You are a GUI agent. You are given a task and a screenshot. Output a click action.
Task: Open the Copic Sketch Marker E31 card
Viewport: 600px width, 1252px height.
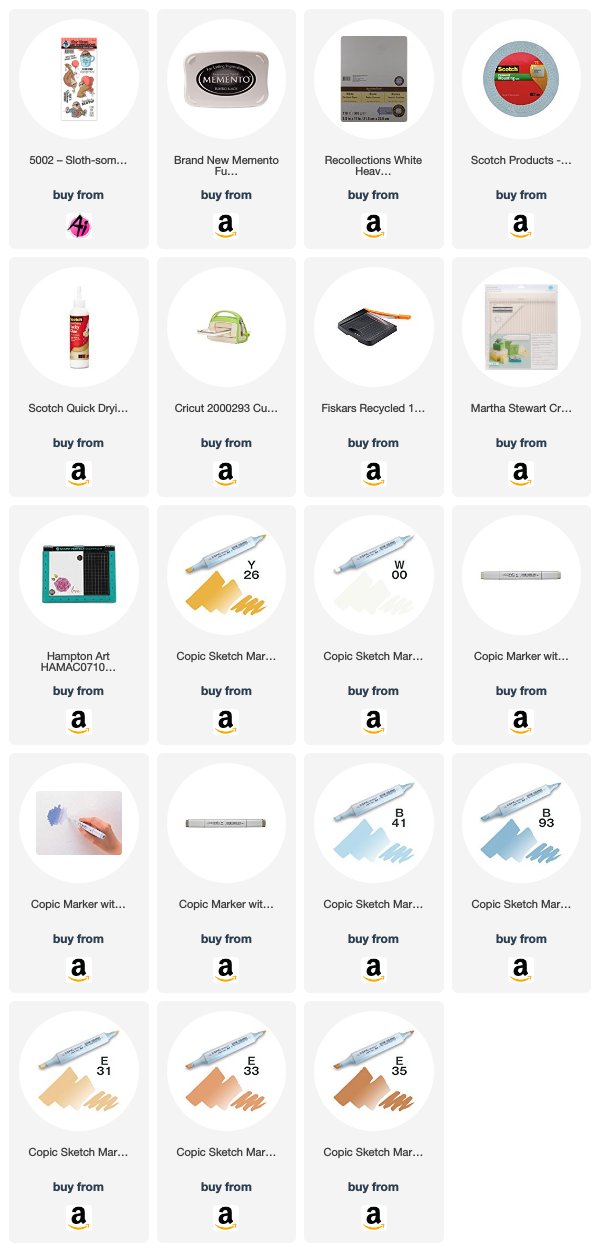click(78, 1121)
